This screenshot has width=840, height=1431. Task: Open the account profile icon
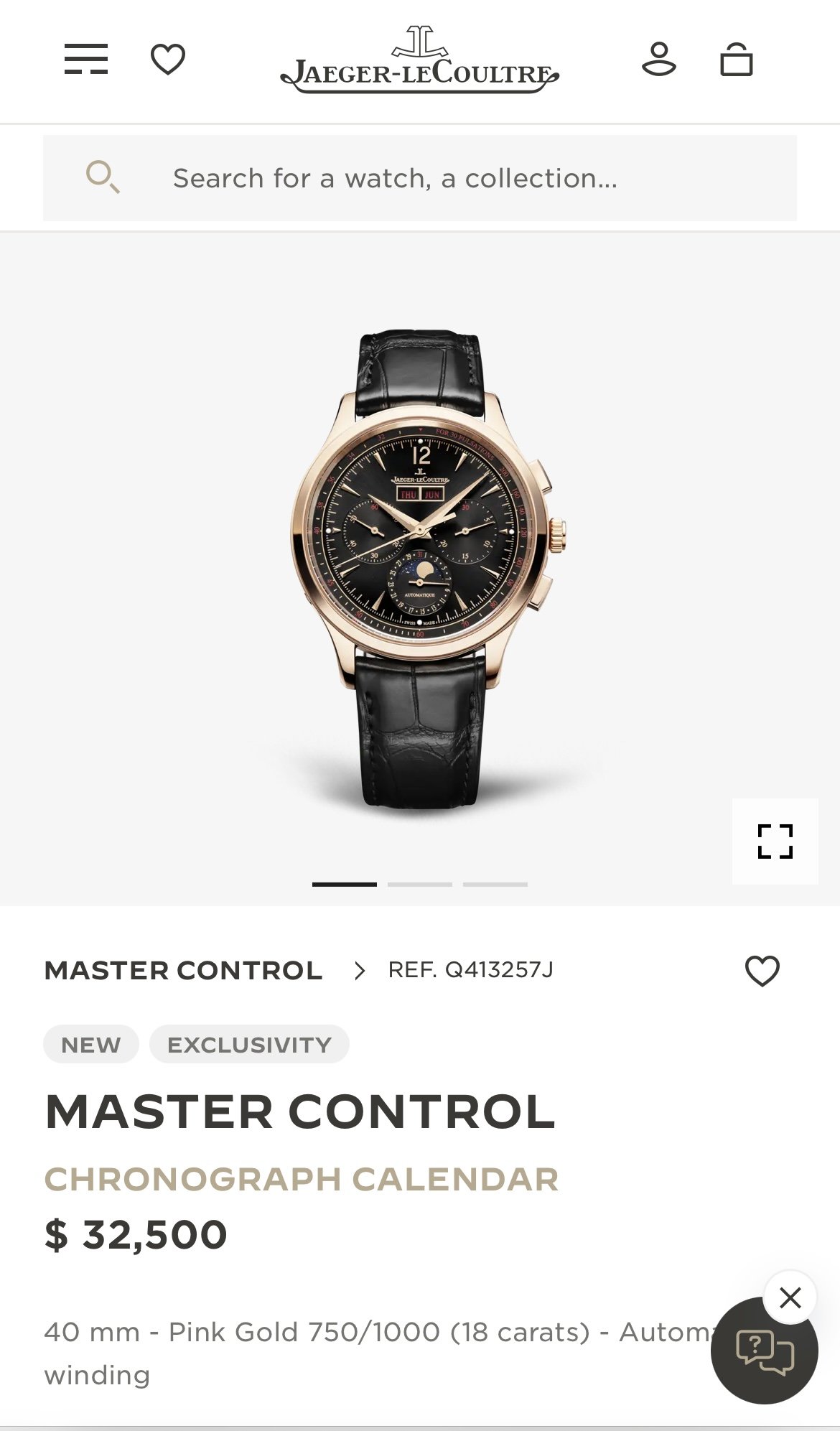coord(658,59)
